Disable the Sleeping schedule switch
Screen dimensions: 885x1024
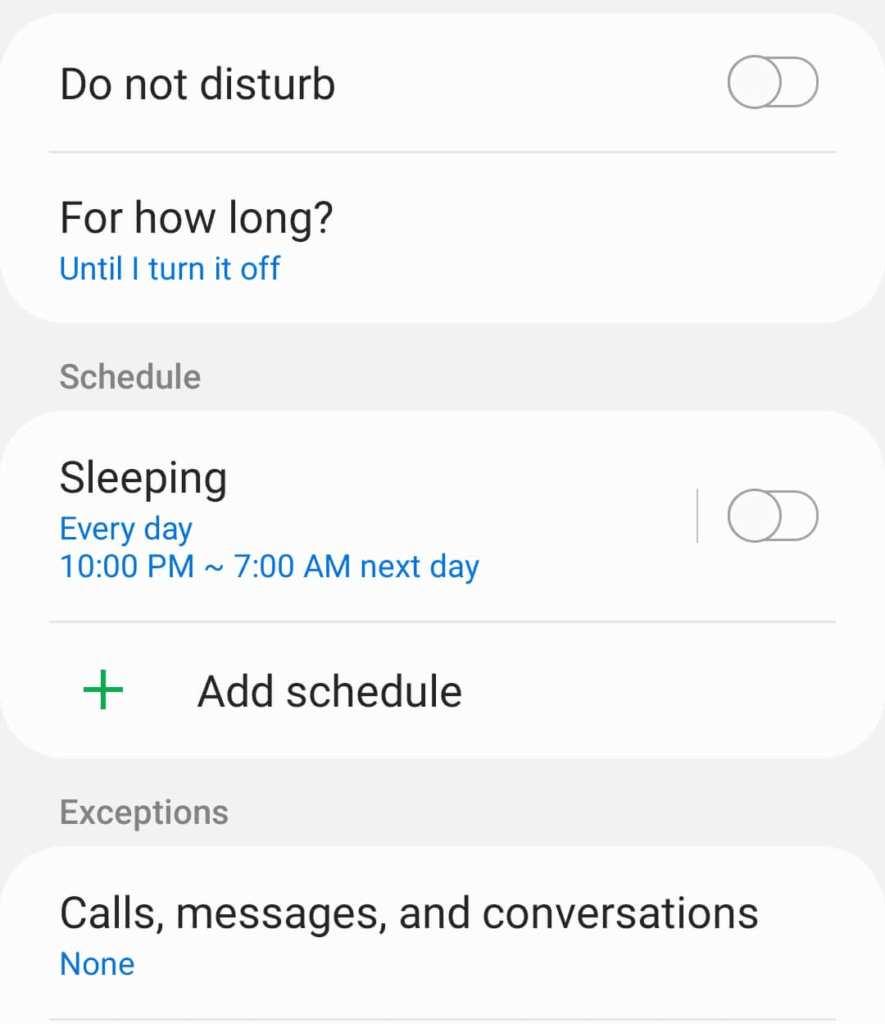[771, 516]
